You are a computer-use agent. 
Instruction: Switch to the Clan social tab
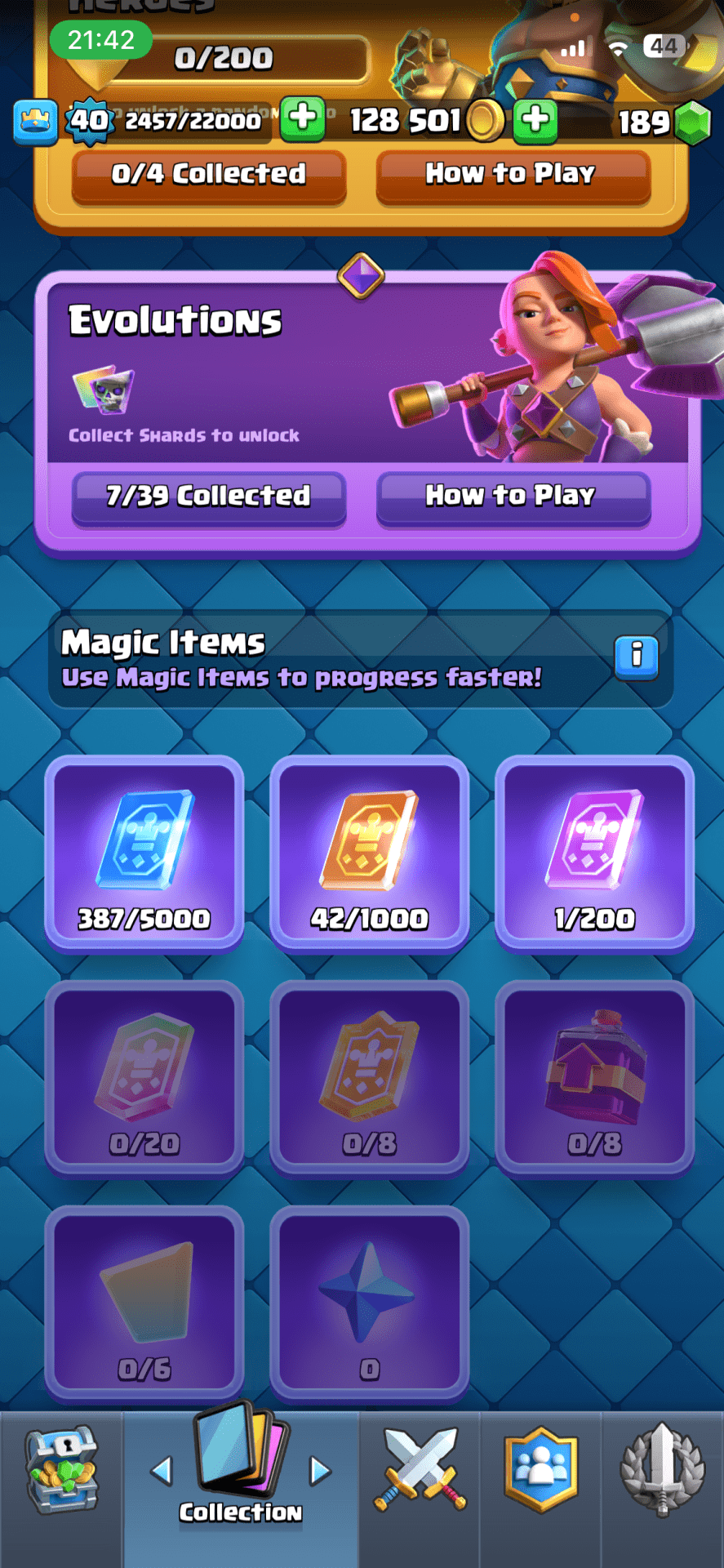tap(540, 1470)
